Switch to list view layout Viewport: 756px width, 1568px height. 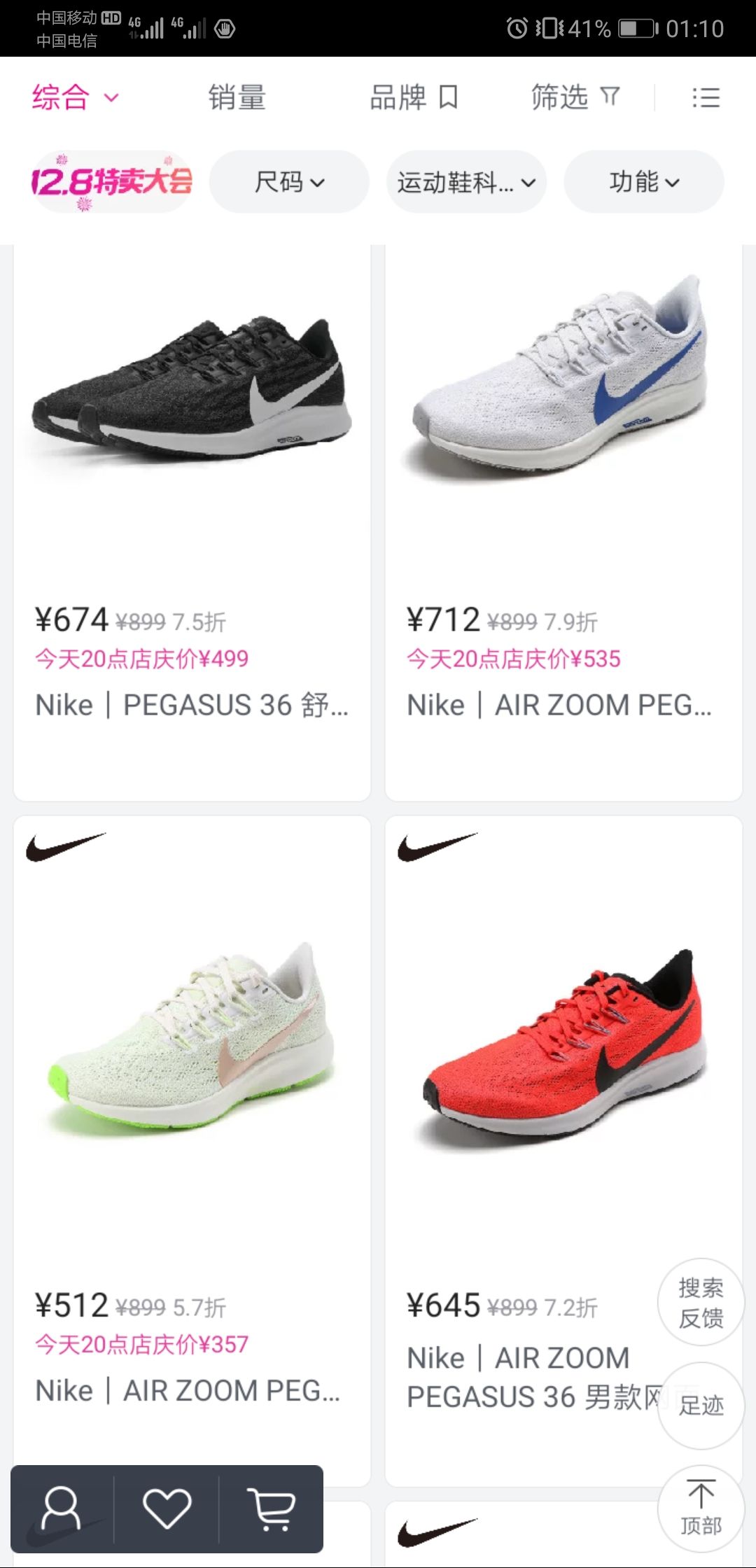[x=706, y=97]
